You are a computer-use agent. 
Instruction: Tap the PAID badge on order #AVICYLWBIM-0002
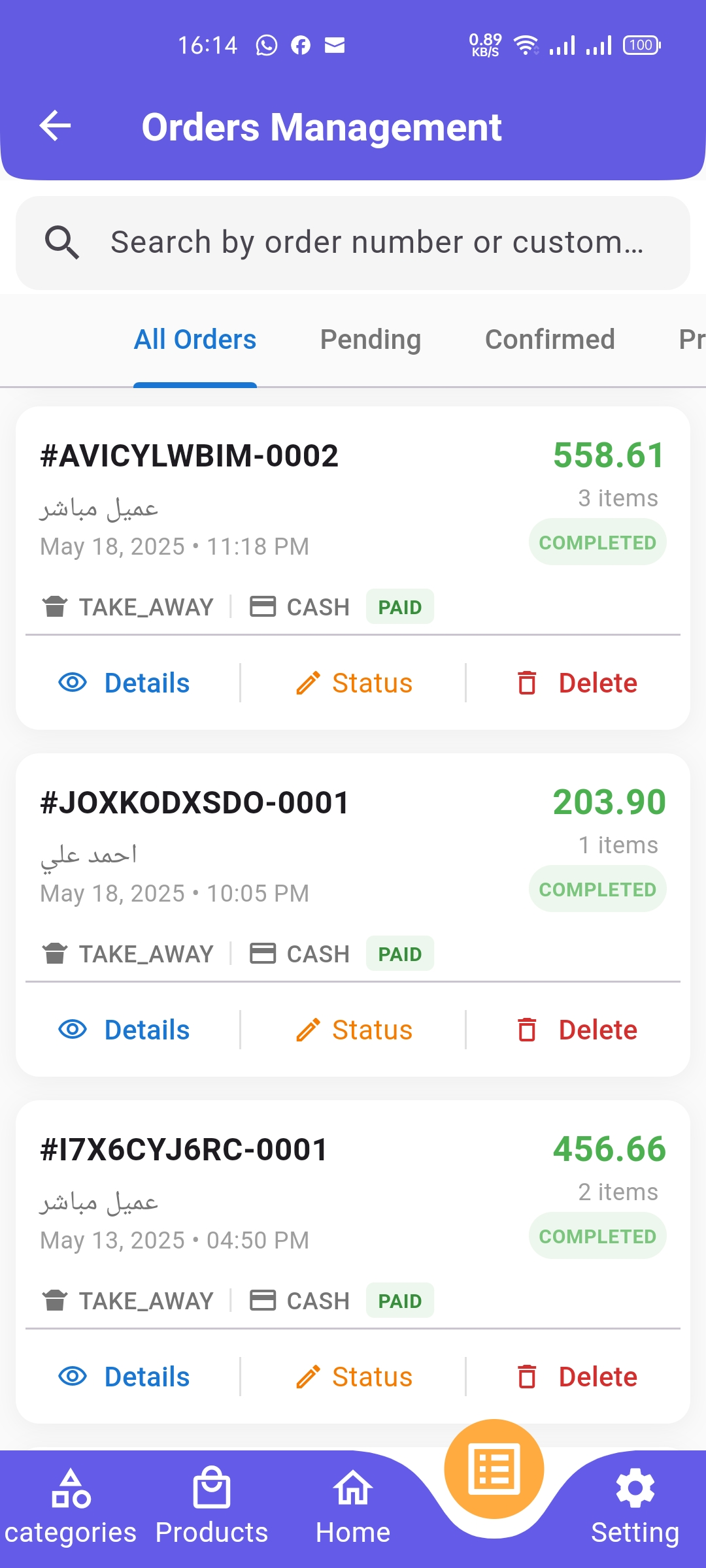[x=399, y=606]
